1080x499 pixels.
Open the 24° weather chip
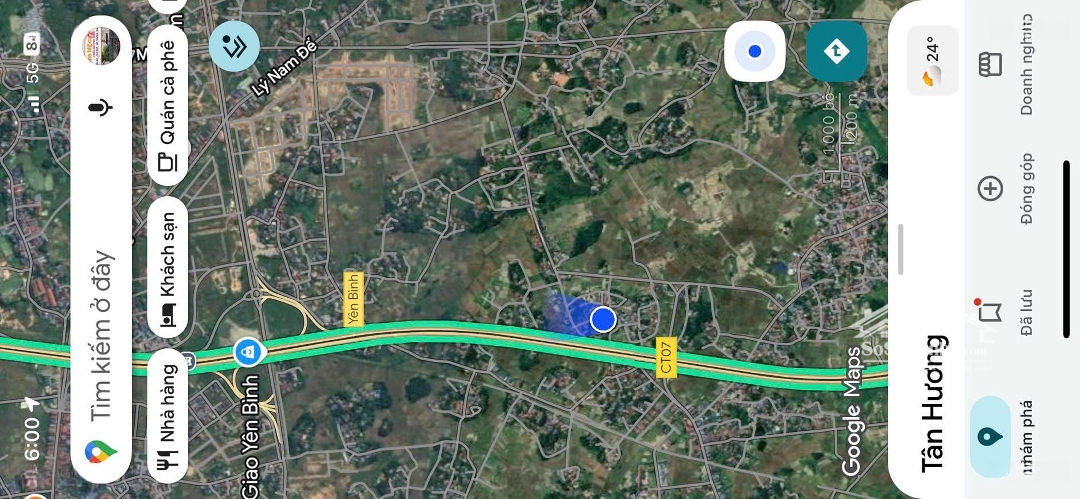click(932, 61)
